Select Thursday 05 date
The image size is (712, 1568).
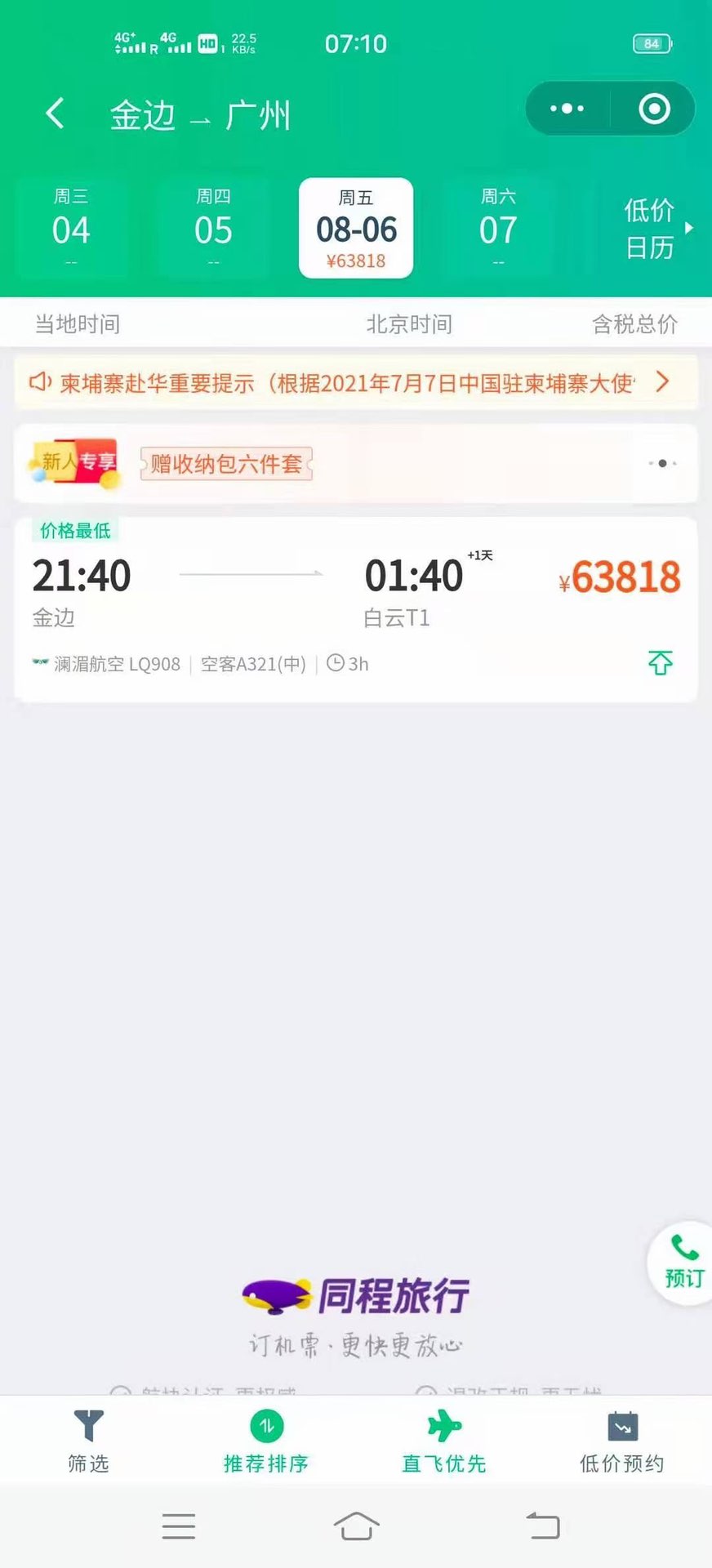coord(213,228)
